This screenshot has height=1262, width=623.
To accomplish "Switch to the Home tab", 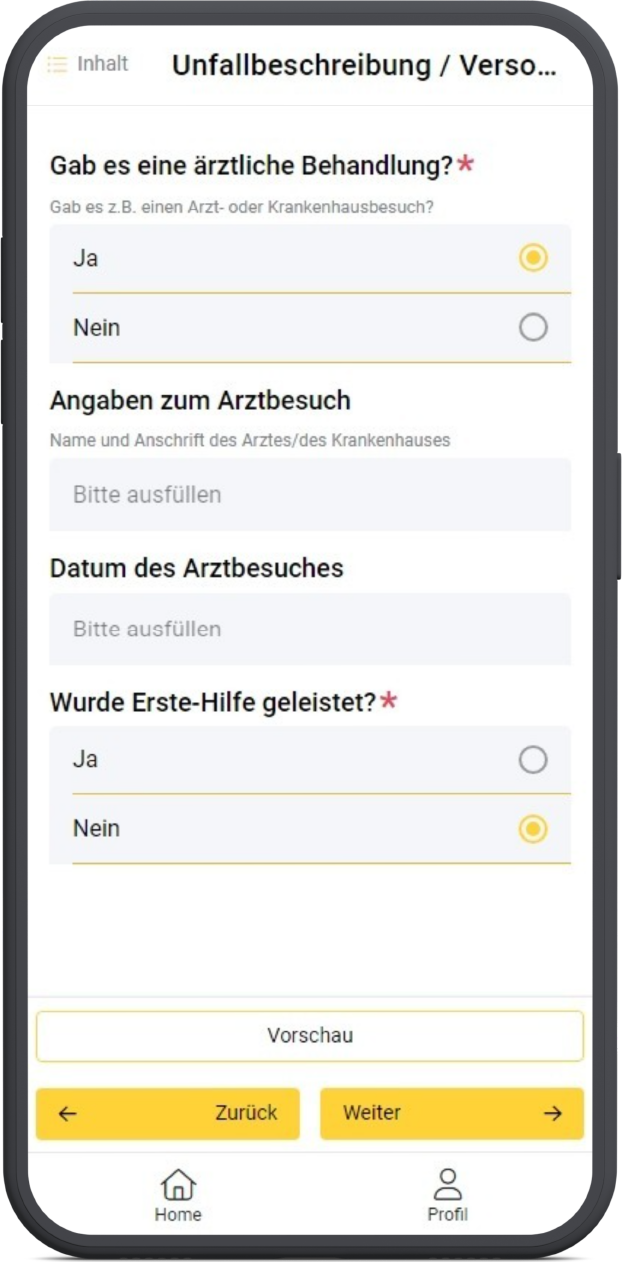I will (x=178, y=1196).
